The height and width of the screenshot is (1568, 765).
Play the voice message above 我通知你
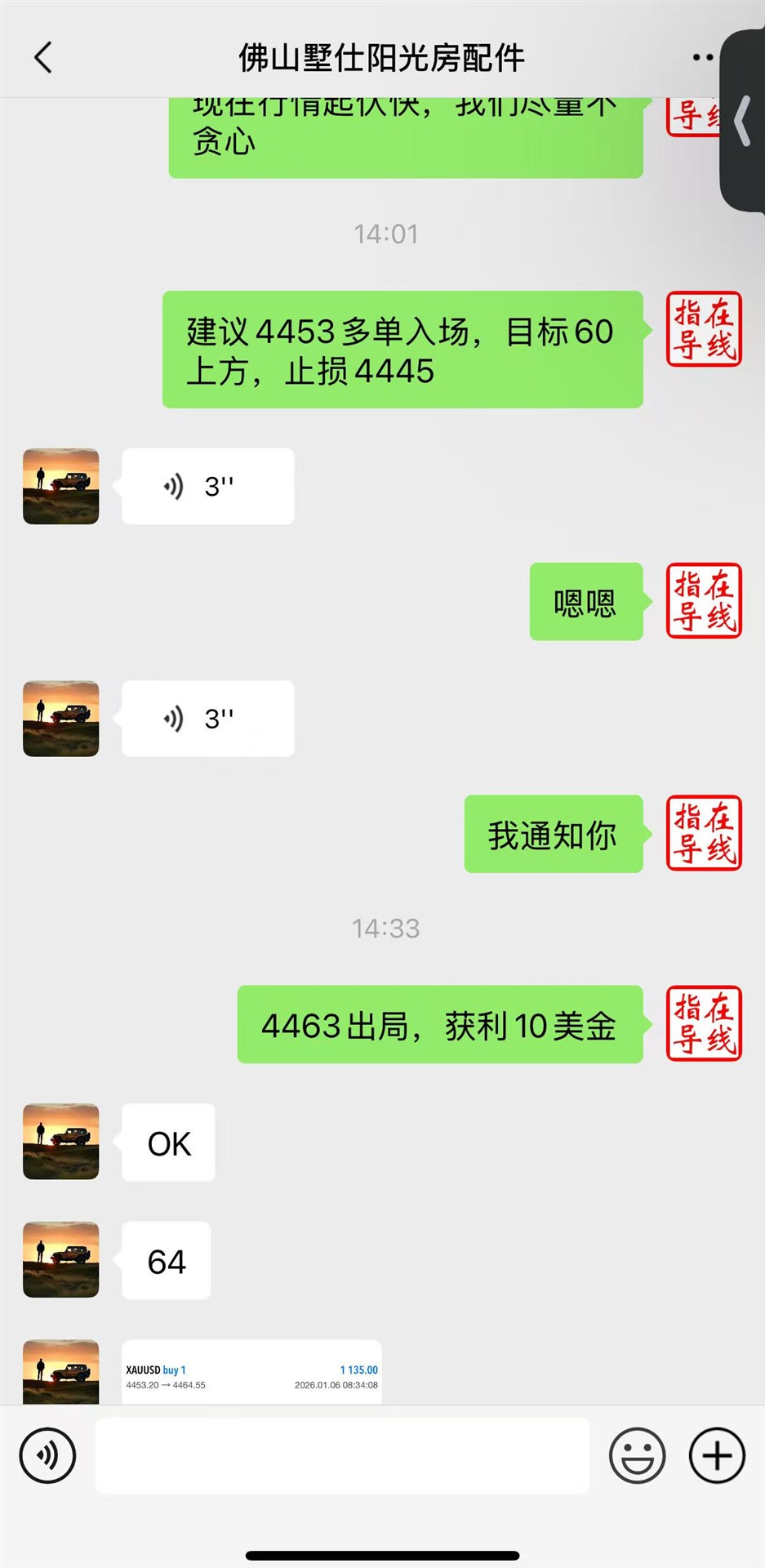tap(207, 719)
